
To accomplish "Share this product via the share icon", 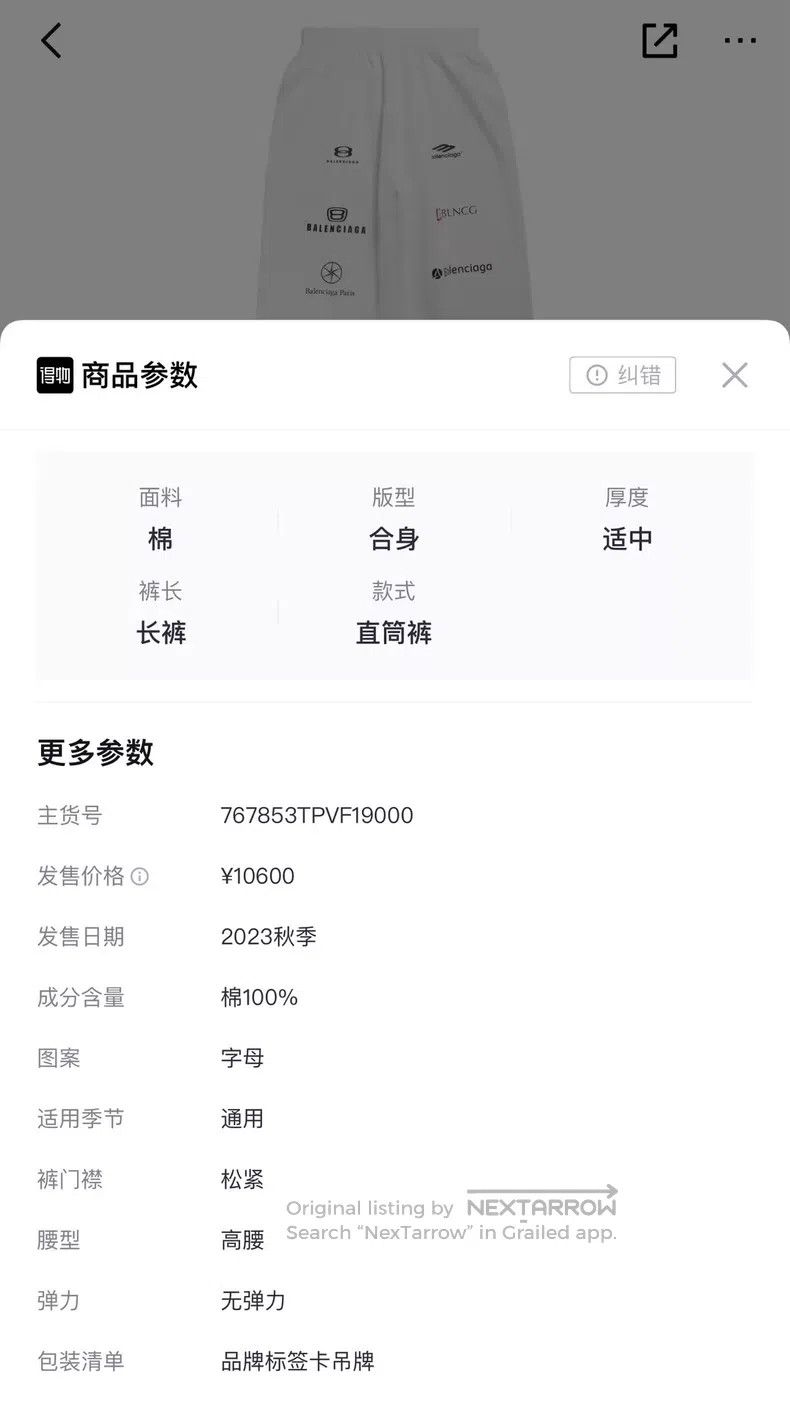I will [660, 41].
